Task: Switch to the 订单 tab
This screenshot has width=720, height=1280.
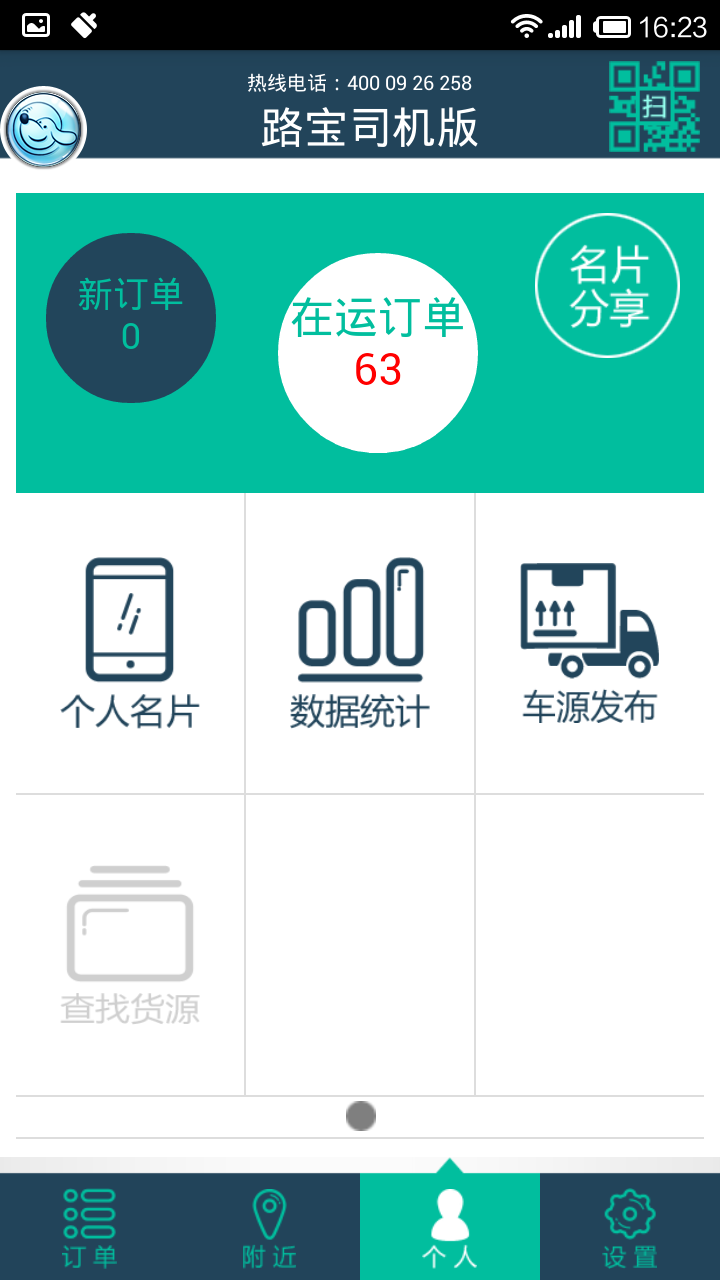Action: tap(90, 1227)
